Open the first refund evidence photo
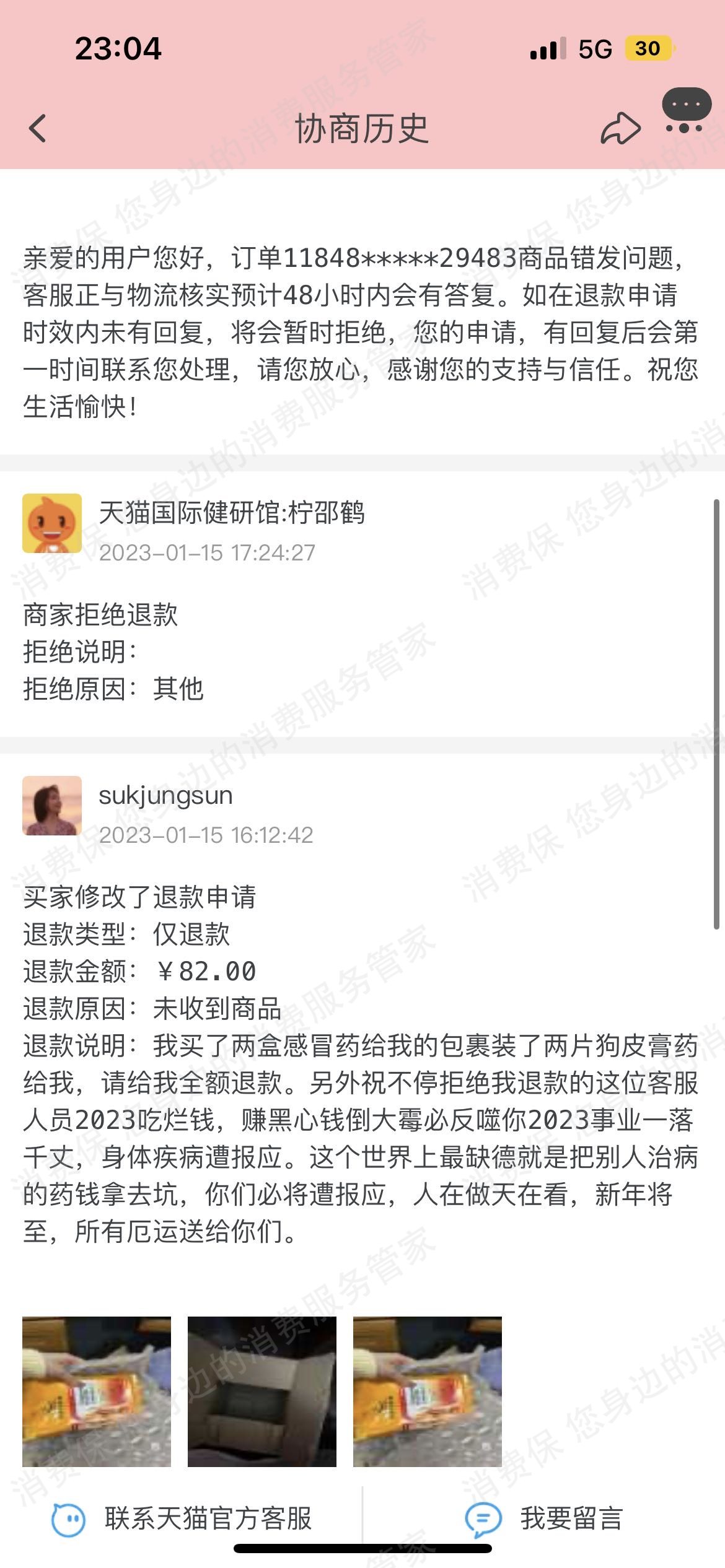This screenshot has height=1568, width=725. [x=97, y=1392]
